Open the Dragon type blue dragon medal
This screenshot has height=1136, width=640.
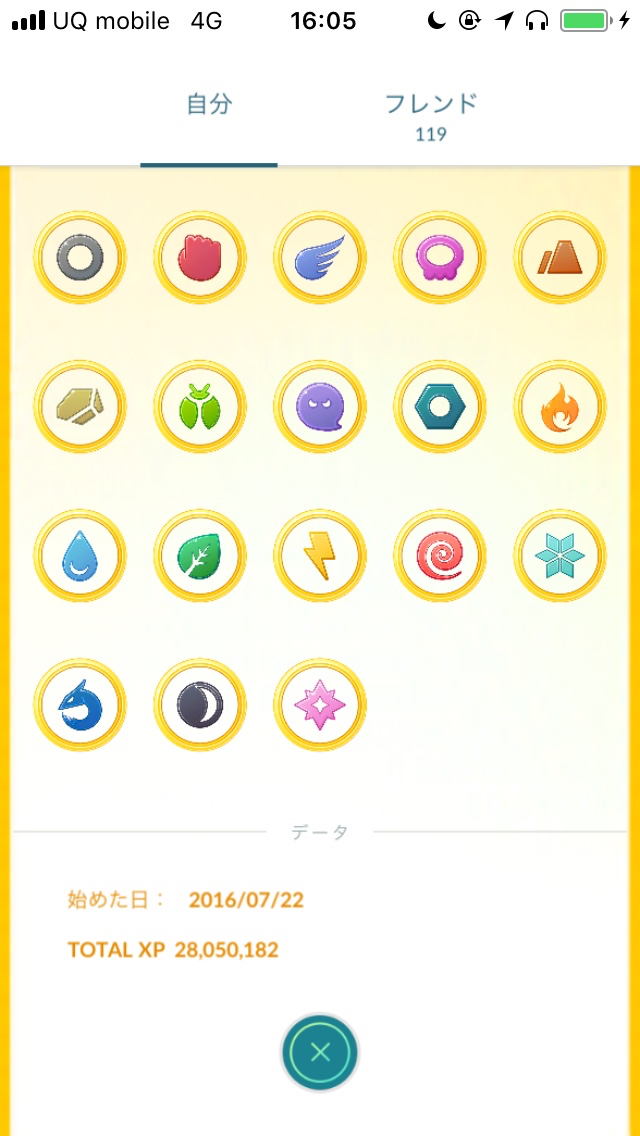coord(80,705)
